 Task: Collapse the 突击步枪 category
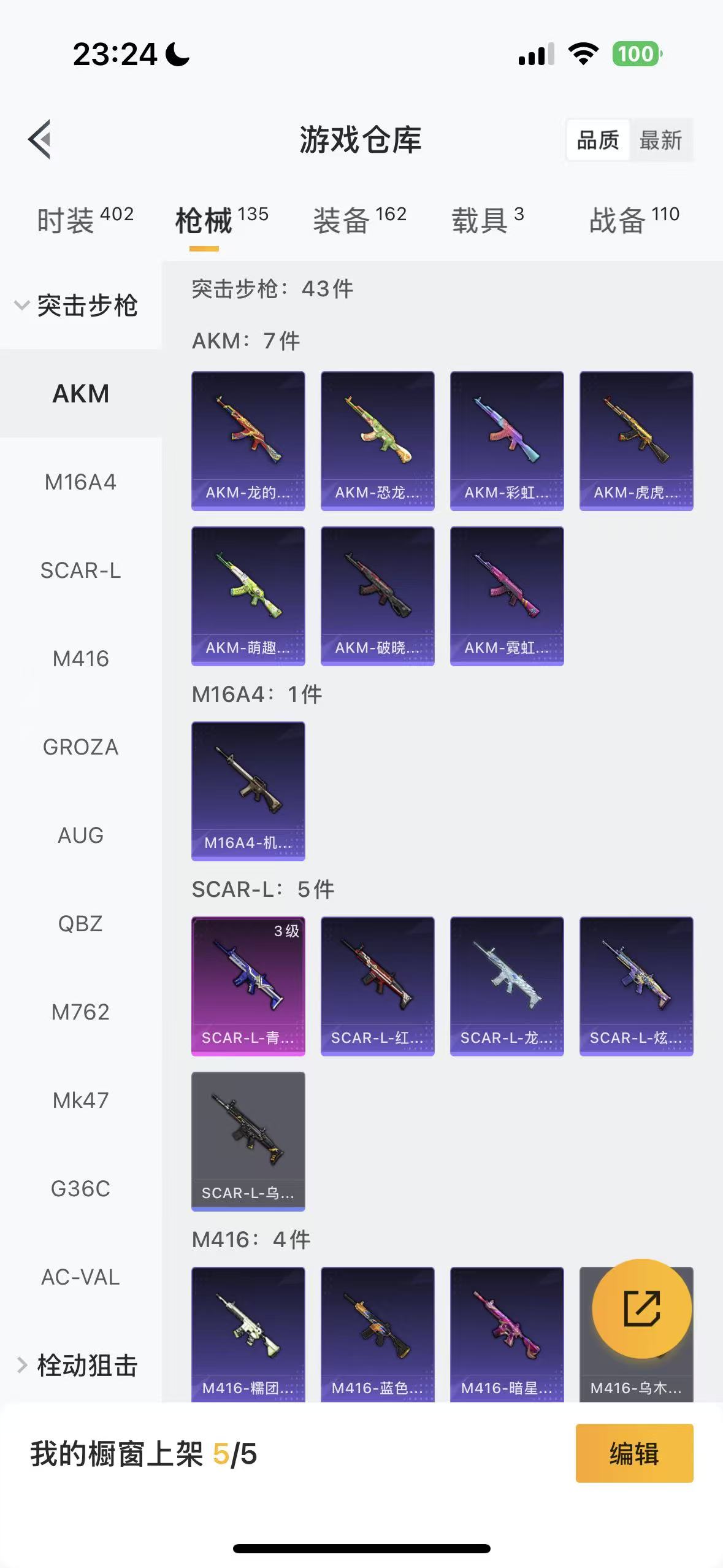tap(77, 306)
